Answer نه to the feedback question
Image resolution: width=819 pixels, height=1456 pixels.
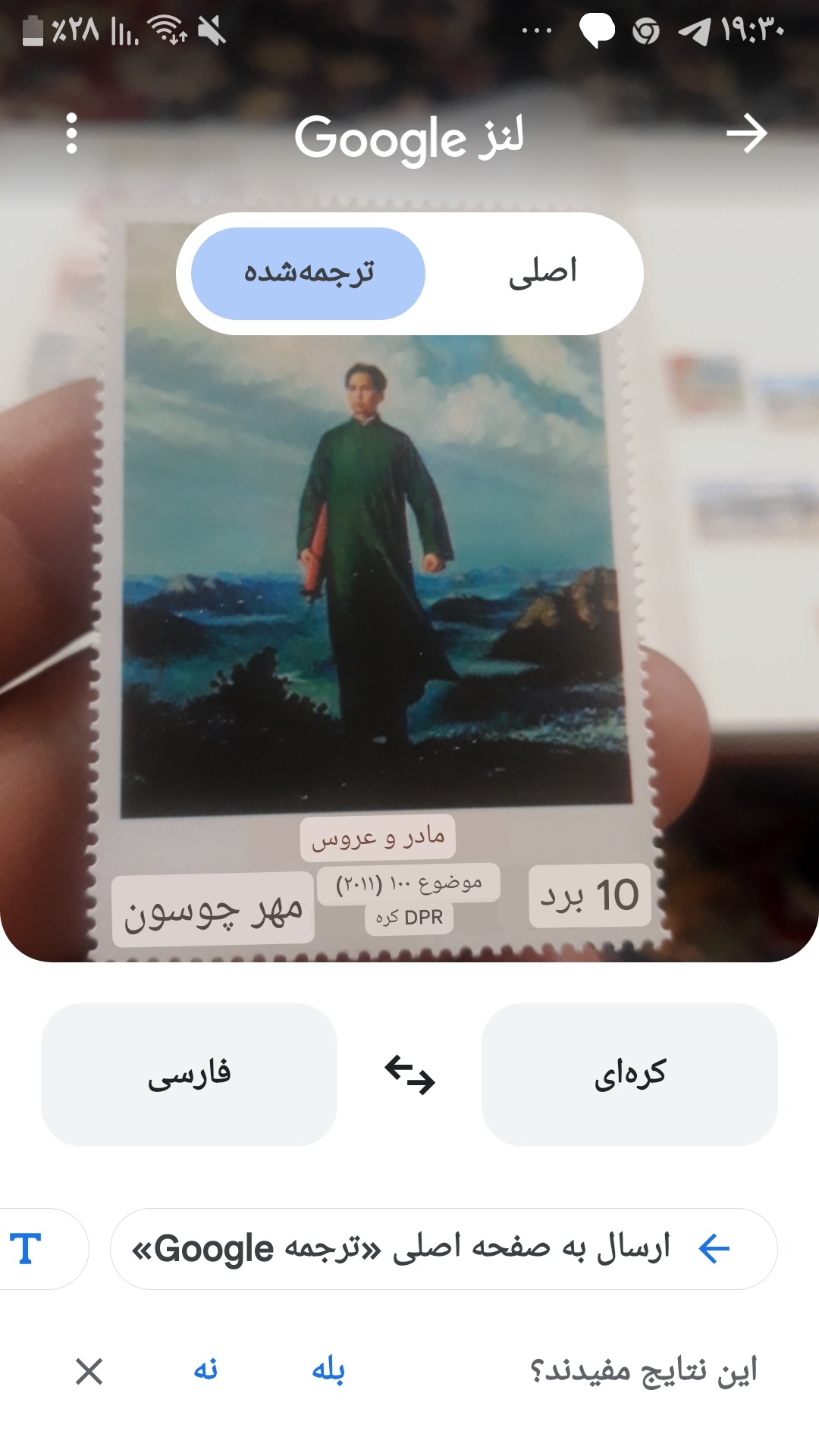tap(206, 1370)
